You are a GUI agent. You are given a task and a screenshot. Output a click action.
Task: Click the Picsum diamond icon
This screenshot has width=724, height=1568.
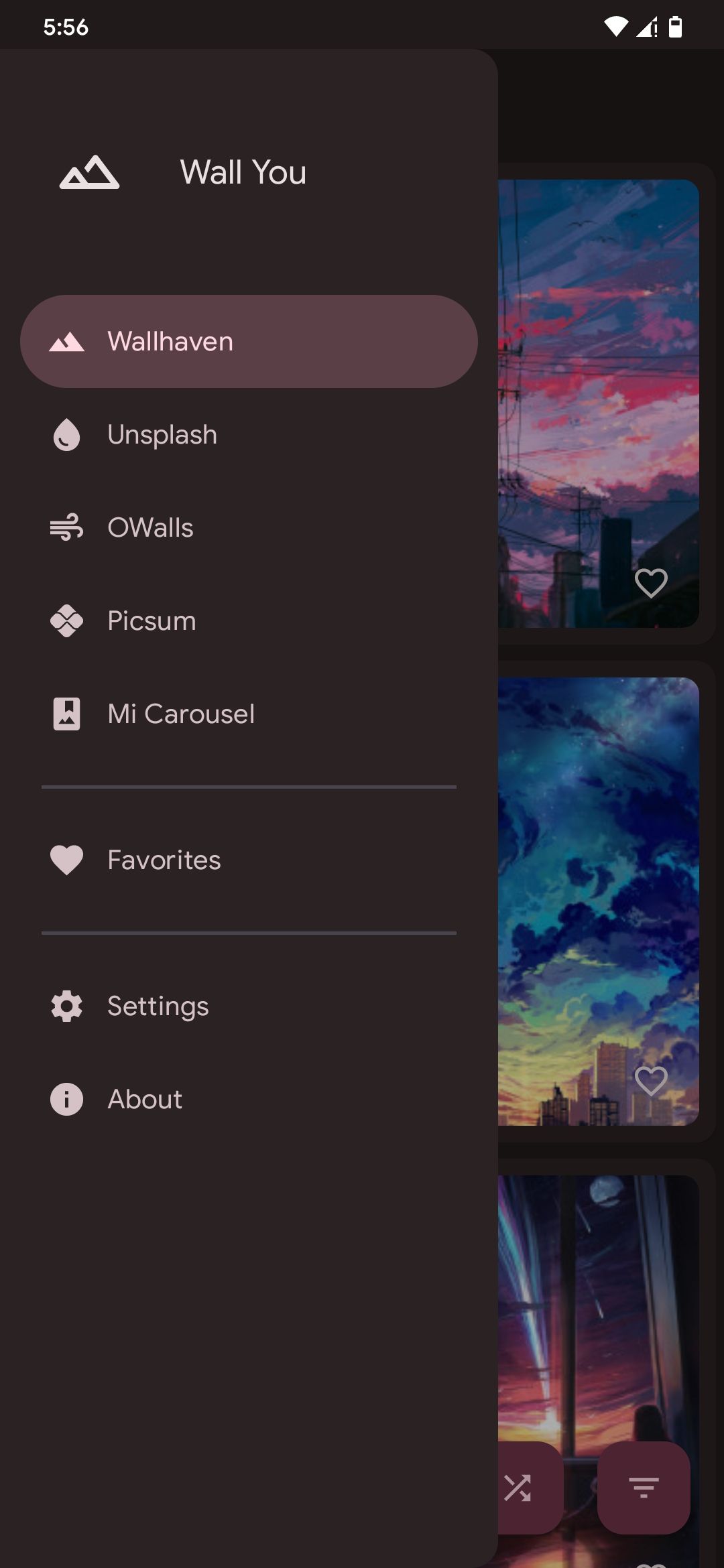coord(66,620)
